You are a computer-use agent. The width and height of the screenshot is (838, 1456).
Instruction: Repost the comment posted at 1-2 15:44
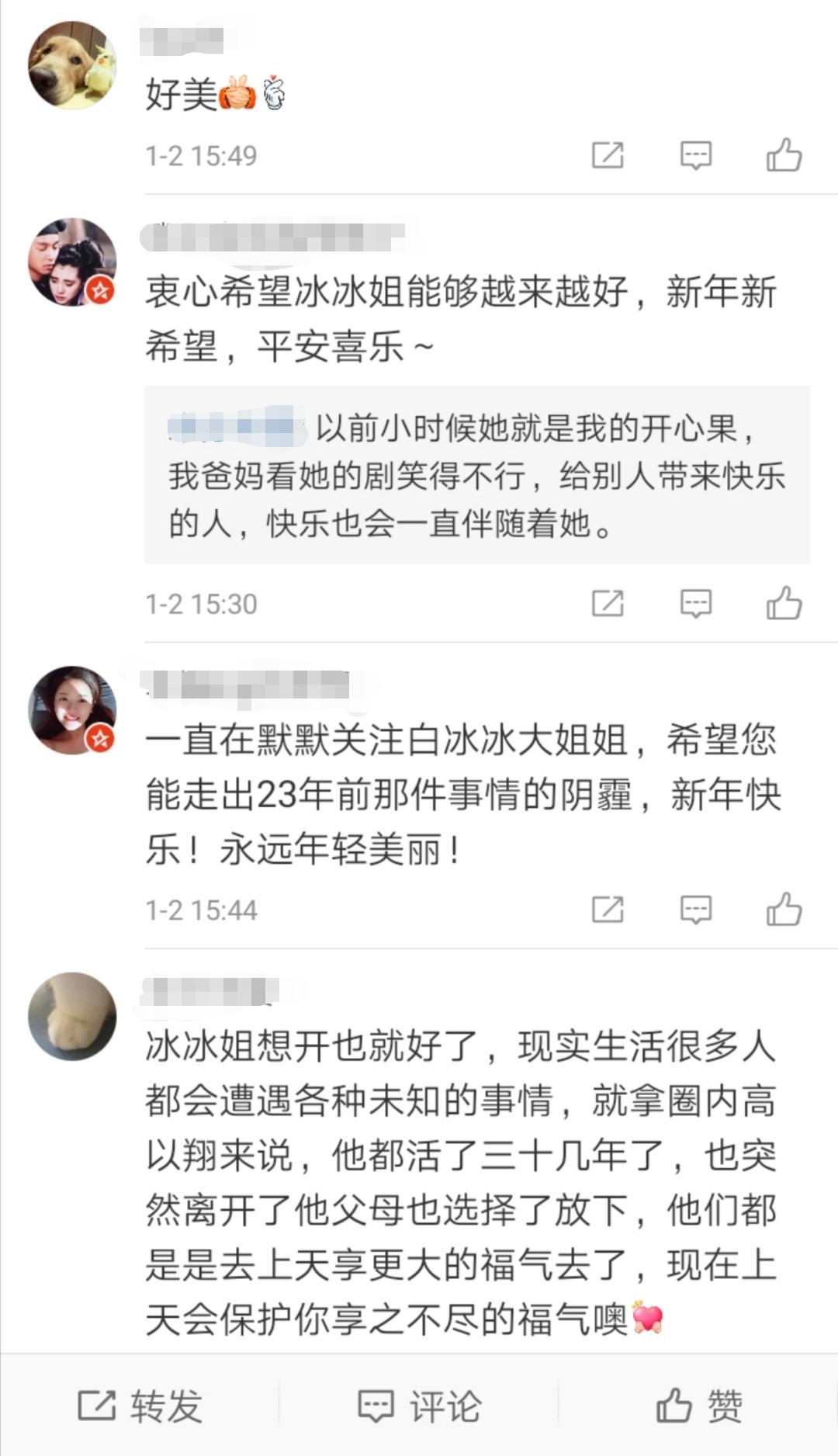608,909
